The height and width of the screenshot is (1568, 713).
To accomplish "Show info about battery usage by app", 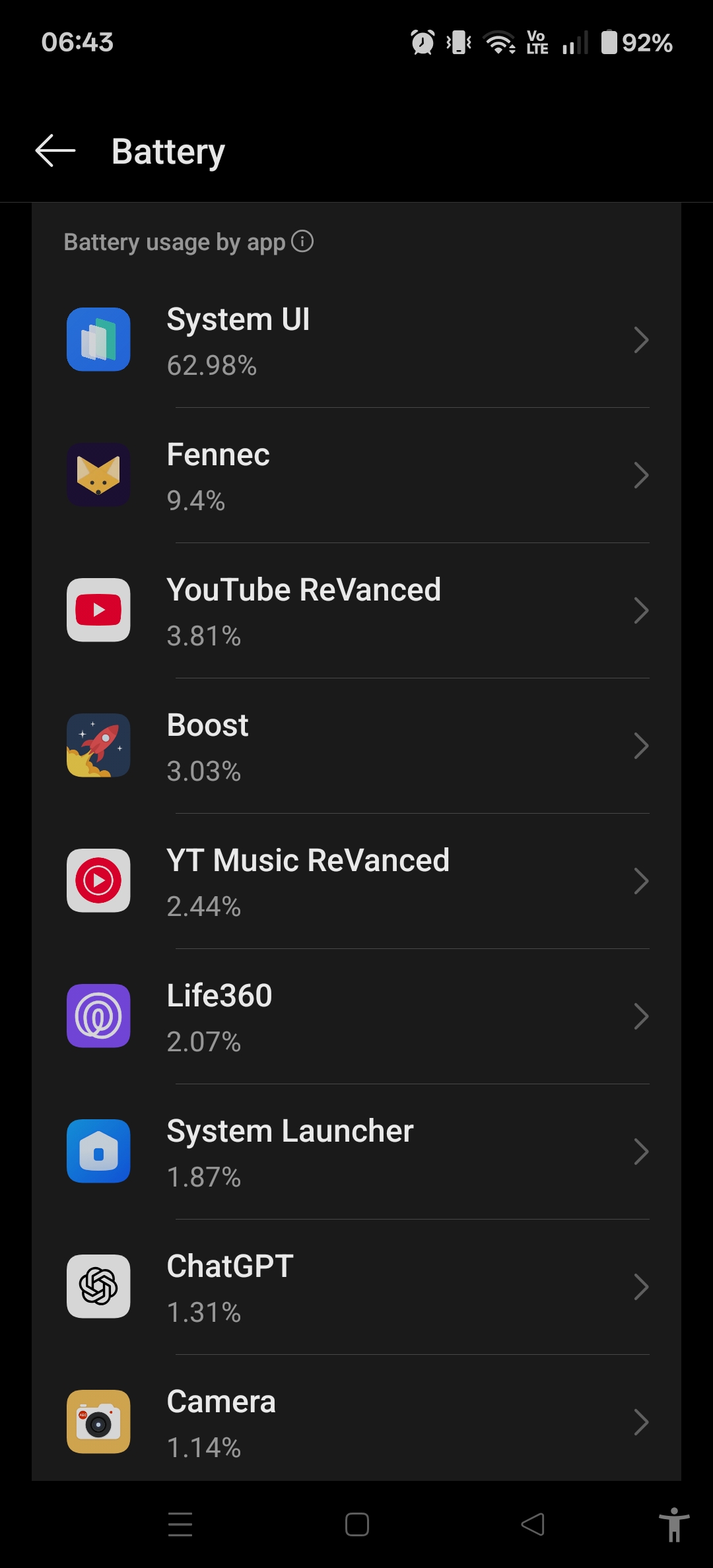I will [x=302, y=242].
